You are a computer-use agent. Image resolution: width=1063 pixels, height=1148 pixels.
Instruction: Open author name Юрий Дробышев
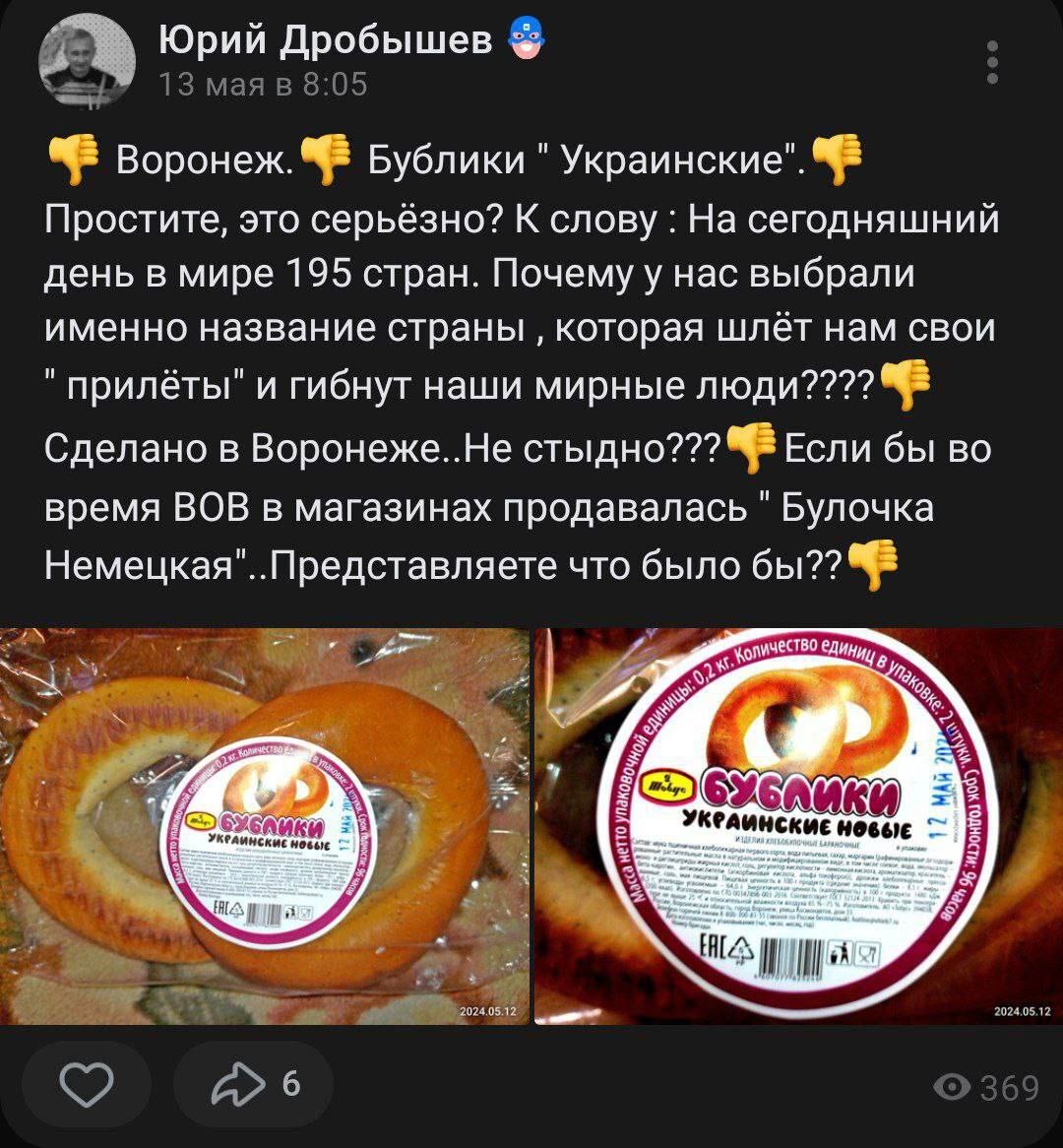pos(326,39)
